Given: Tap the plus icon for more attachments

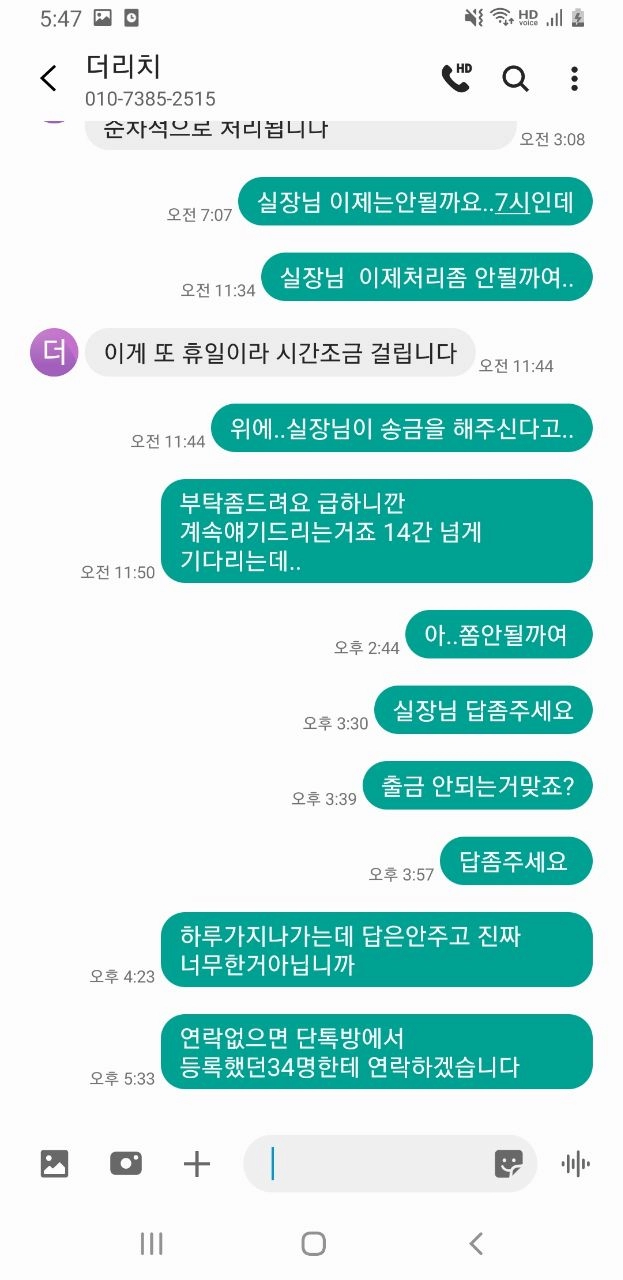Looking at the screenshot, I should click(x=197, y=1163).
